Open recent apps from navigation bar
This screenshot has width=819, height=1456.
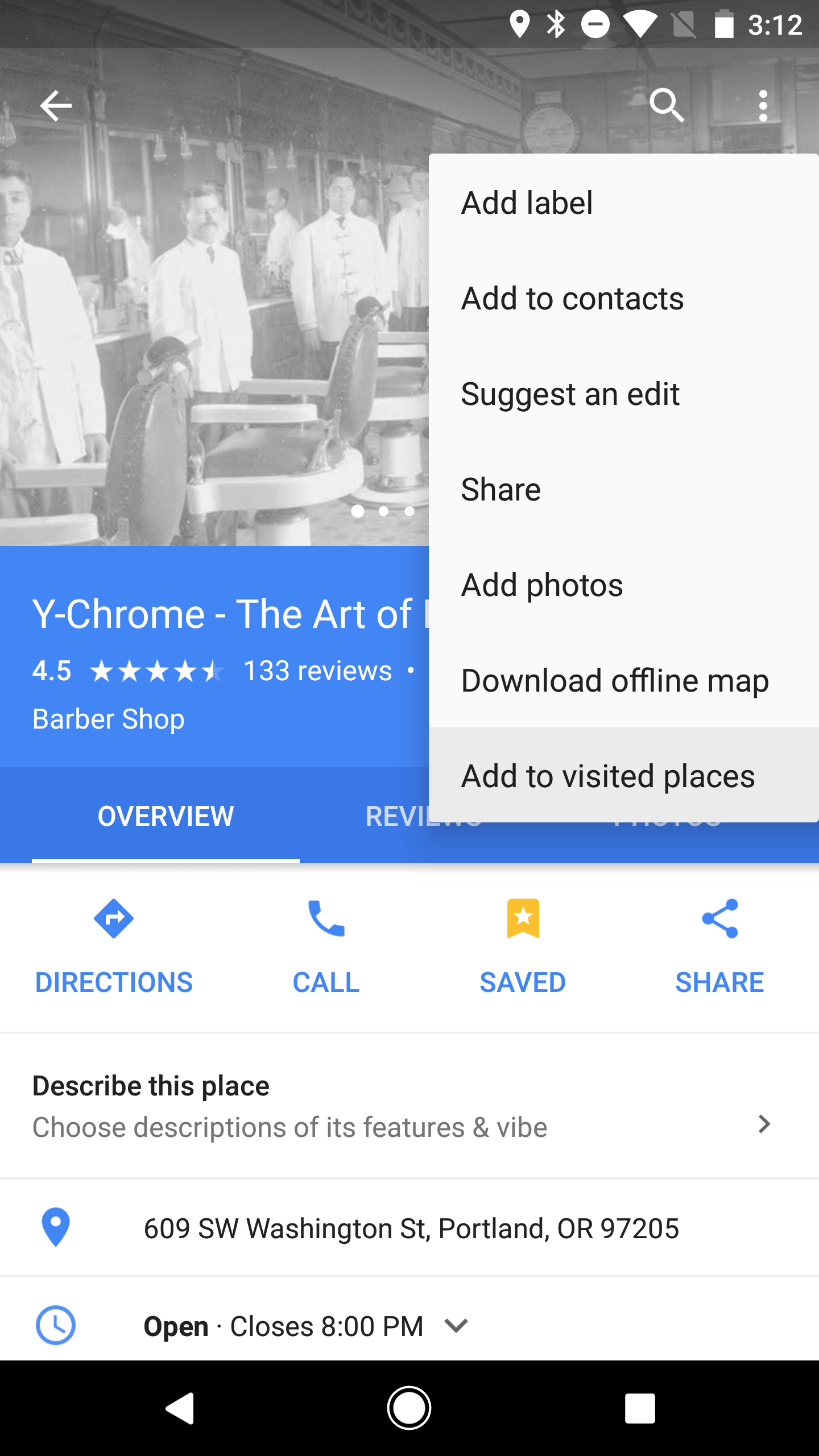point(640,1408)
